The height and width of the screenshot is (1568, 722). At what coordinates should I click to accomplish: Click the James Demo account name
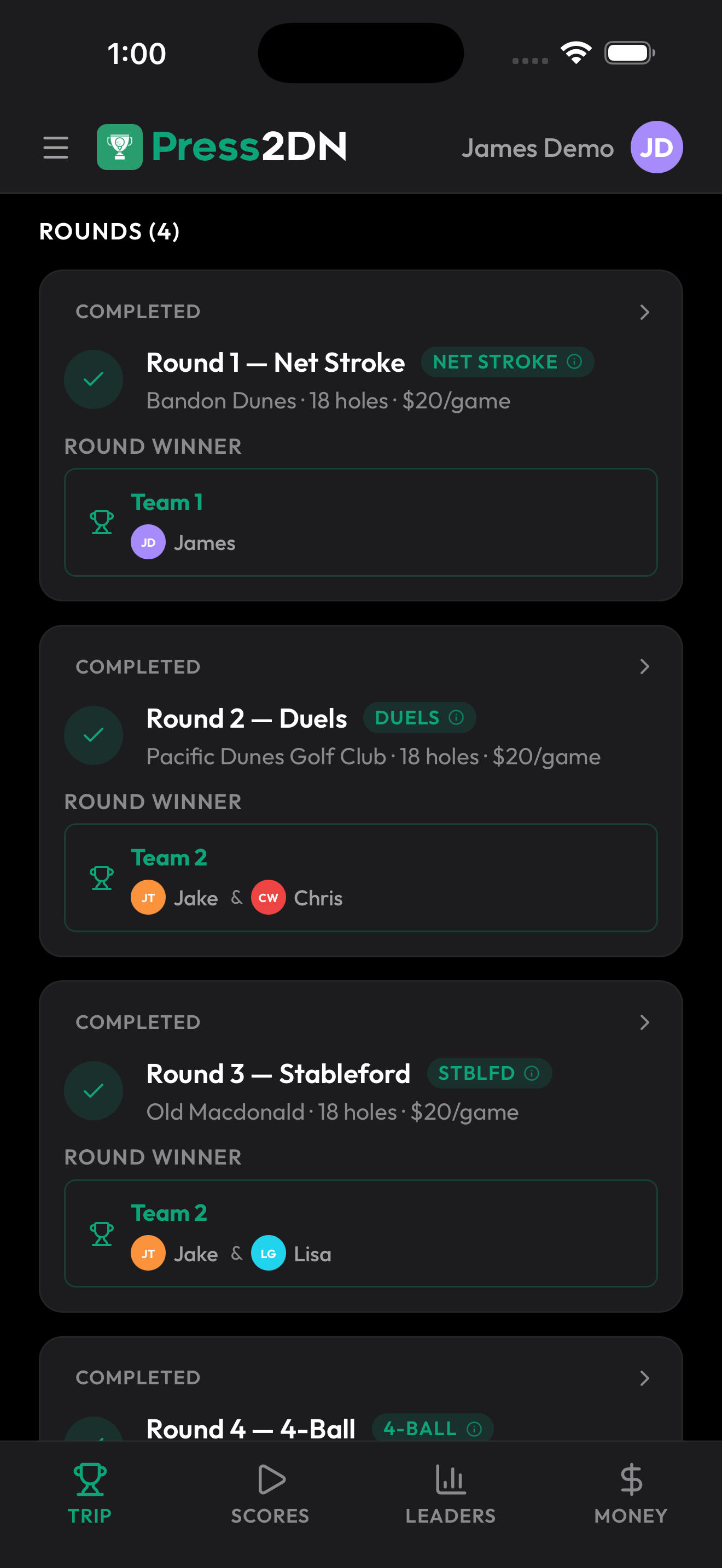[538, 148]
